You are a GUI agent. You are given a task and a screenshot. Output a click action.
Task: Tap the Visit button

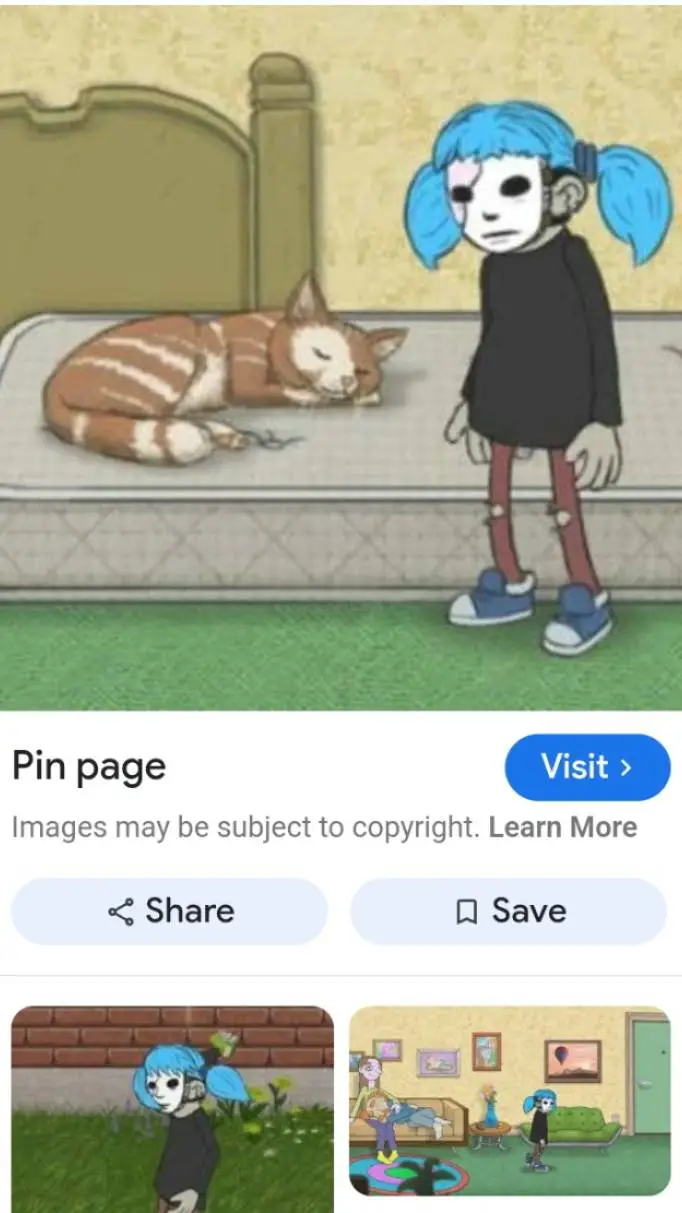[587, 767]
